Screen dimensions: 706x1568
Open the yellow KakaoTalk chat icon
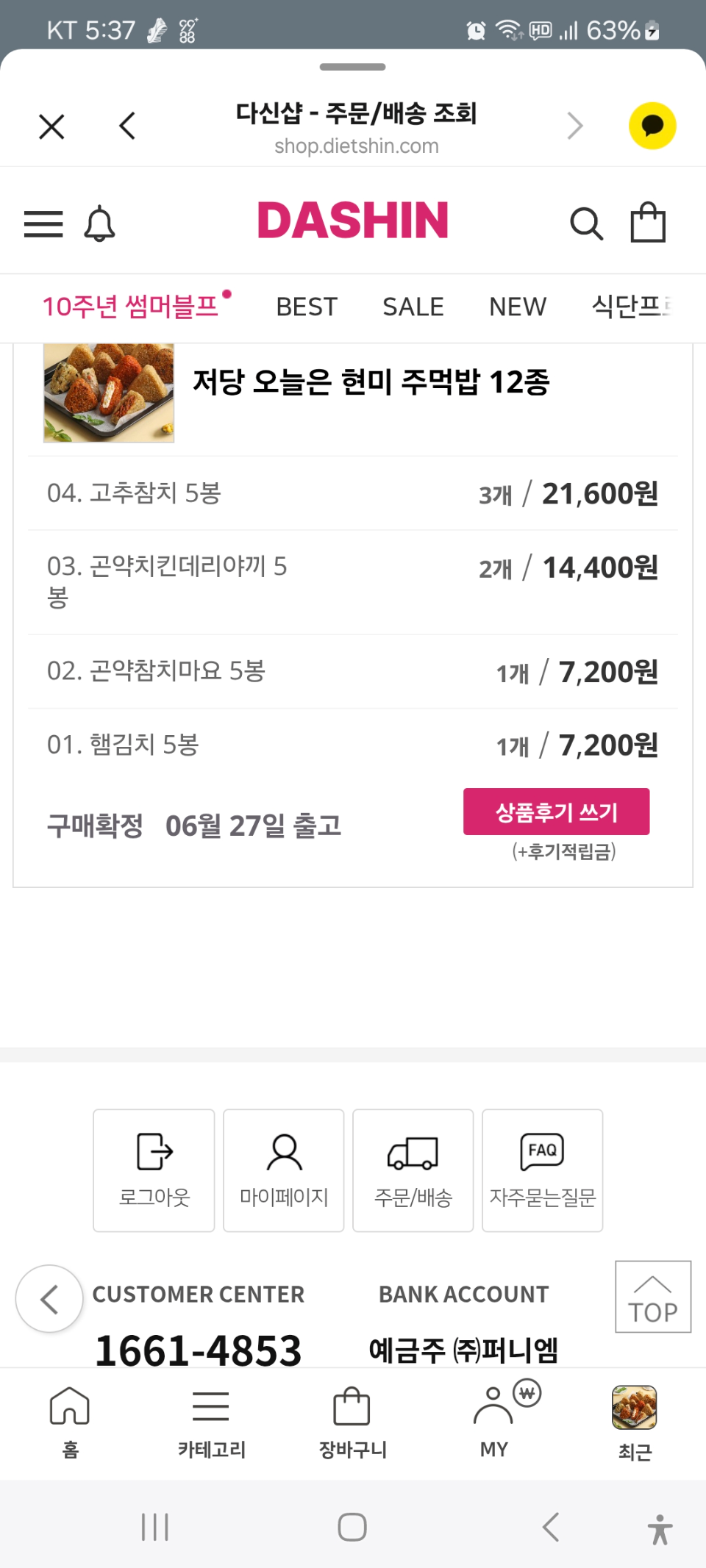652,126
